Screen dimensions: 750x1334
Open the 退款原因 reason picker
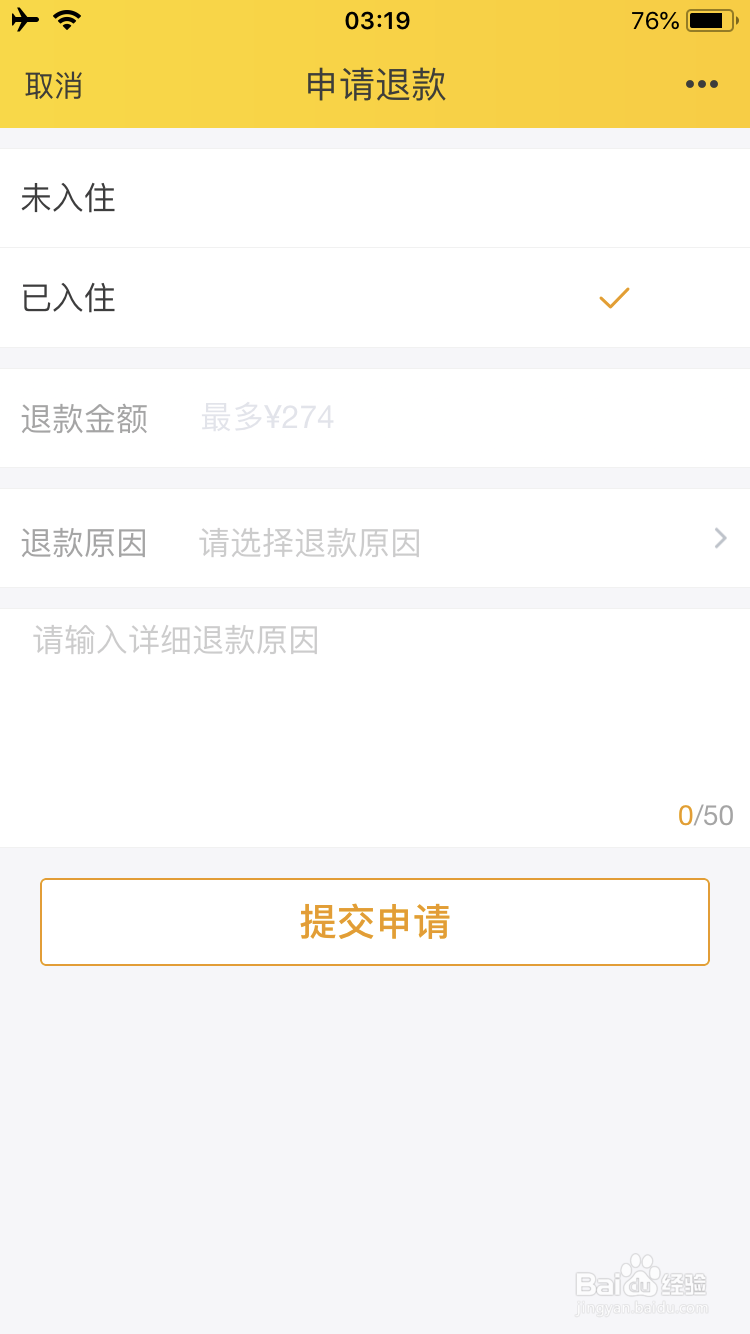click(375, 538)
